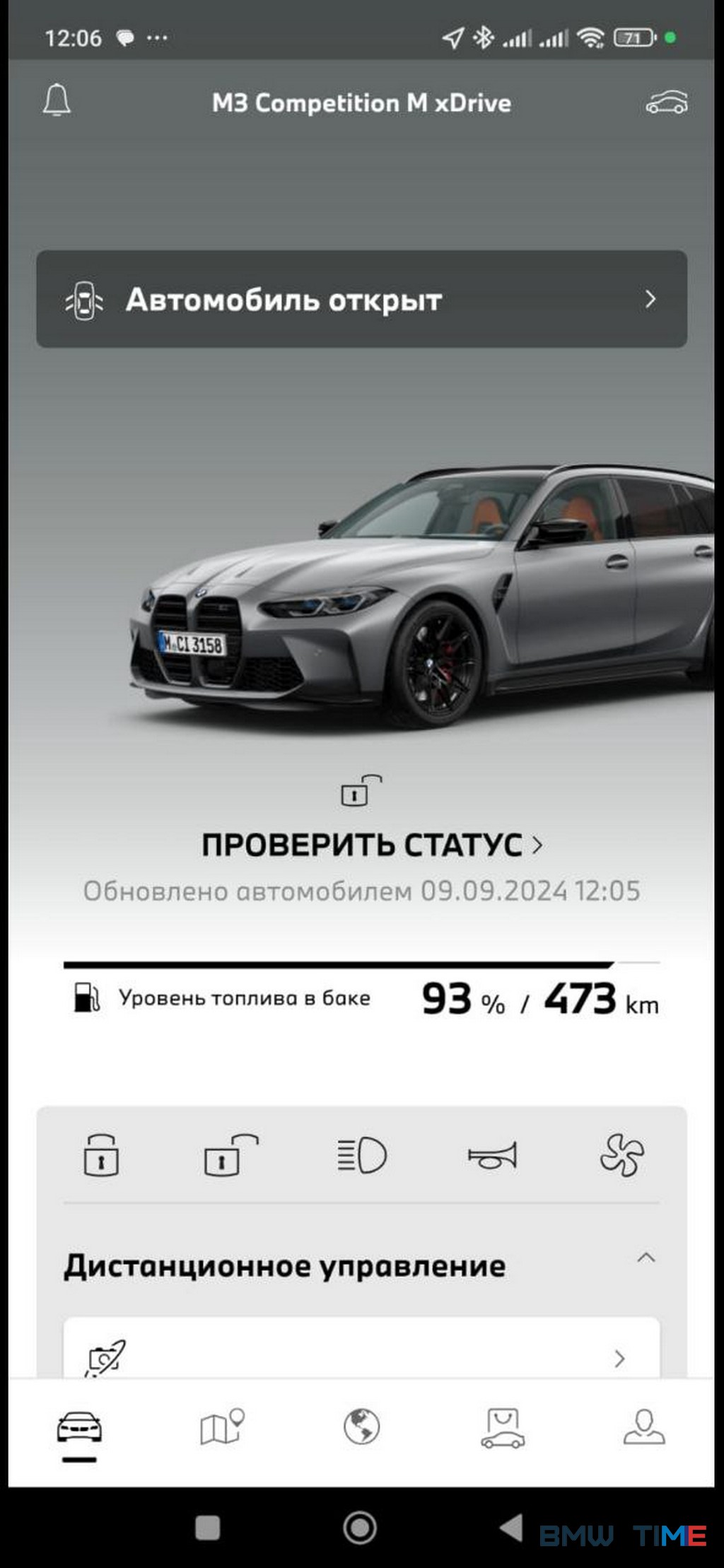The height and width of the screenshot is (1568, 724).
Task: Select the vehicle tab in bottom navigation
Action: [x=79, y=1428]
